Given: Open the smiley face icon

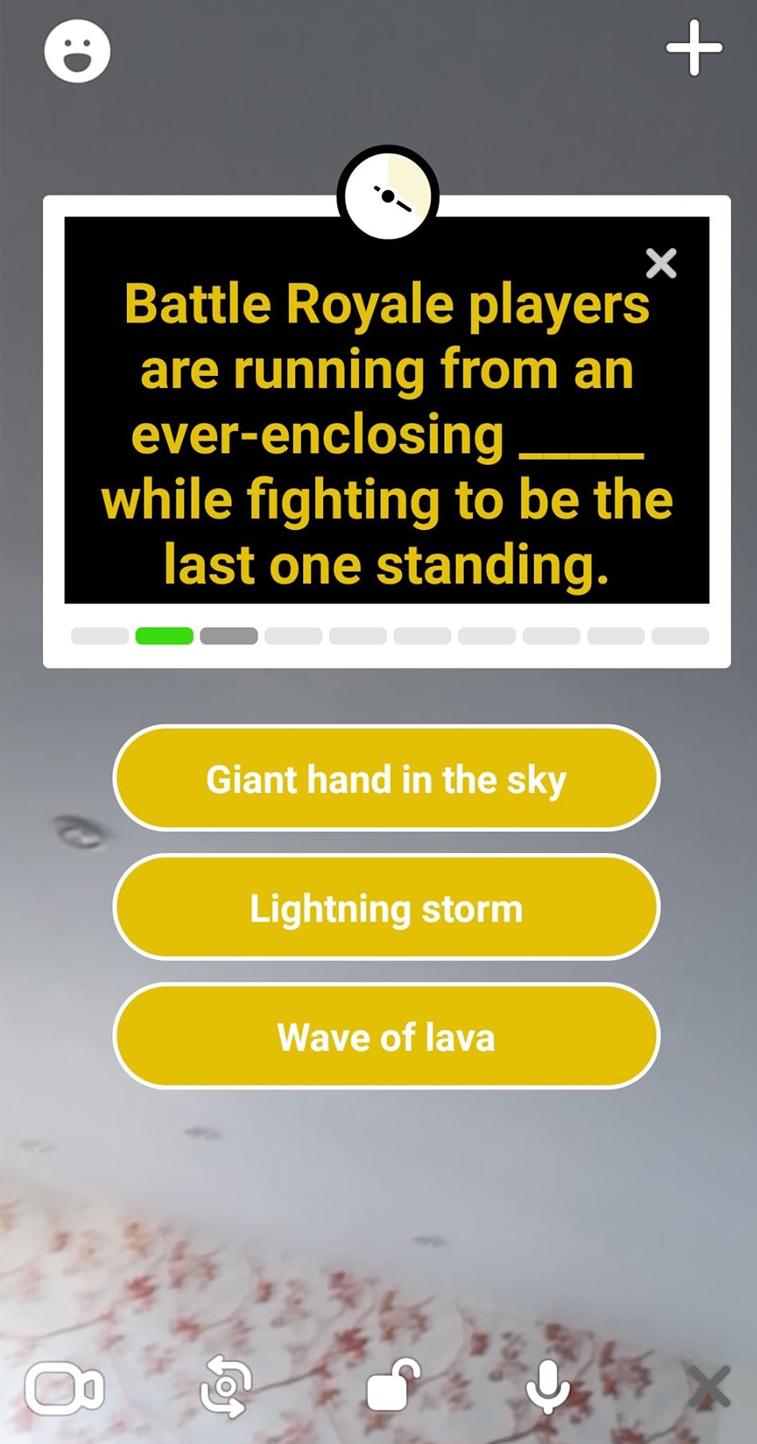Looking at the screenshot, I should tap(77, 51).
